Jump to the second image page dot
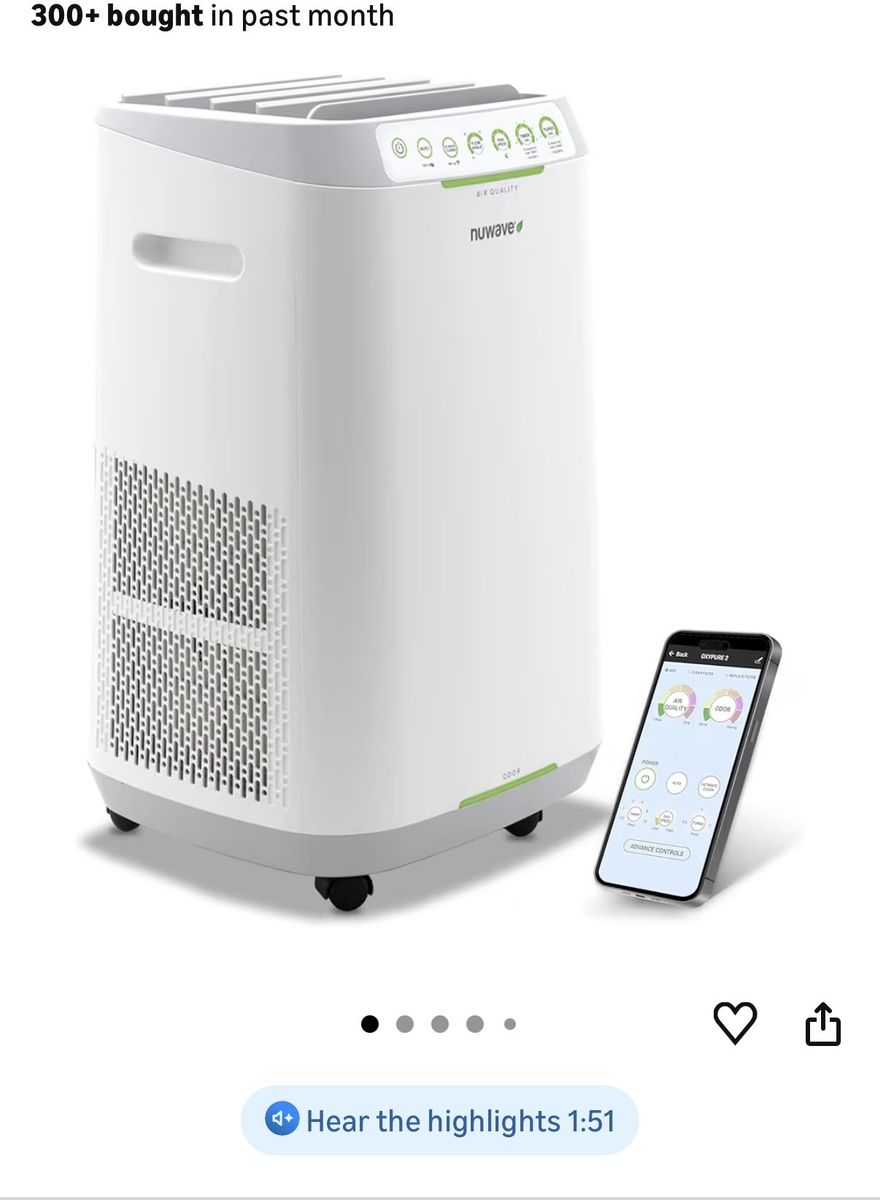The image size is (880, 1200). point(405,1024)
